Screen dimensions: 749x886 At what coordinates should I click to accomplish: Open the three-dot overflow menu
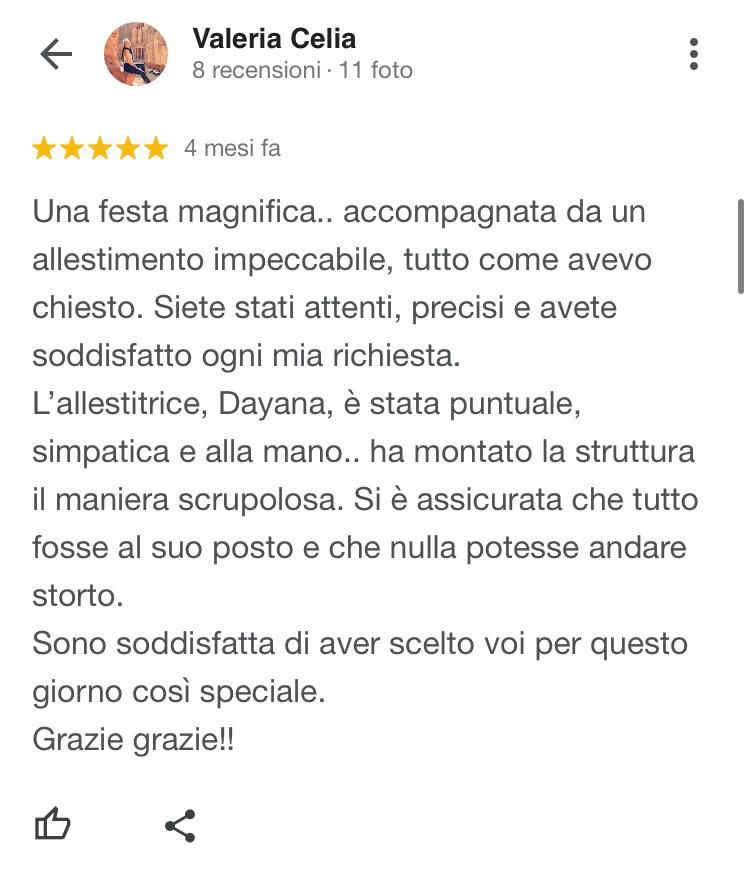[694, 54]
